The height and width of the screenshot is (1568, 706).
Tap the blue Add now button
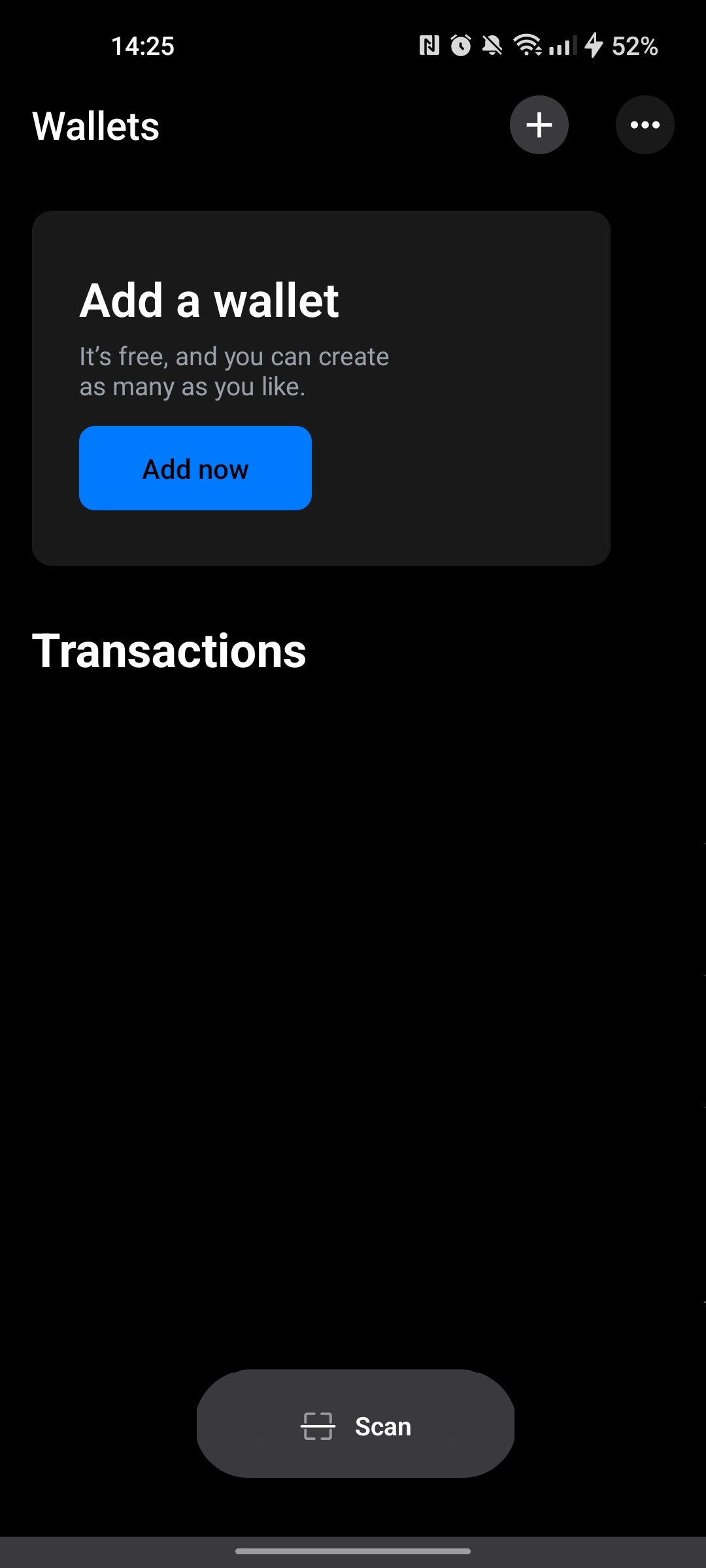195,468
